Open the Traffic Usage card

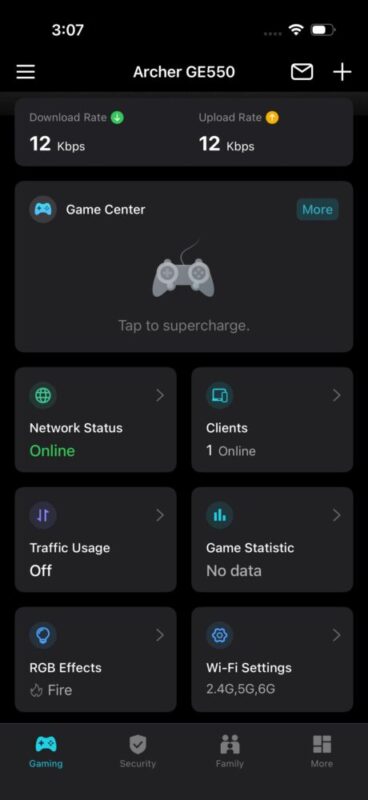pyautogui.click(x=96, y=539)
